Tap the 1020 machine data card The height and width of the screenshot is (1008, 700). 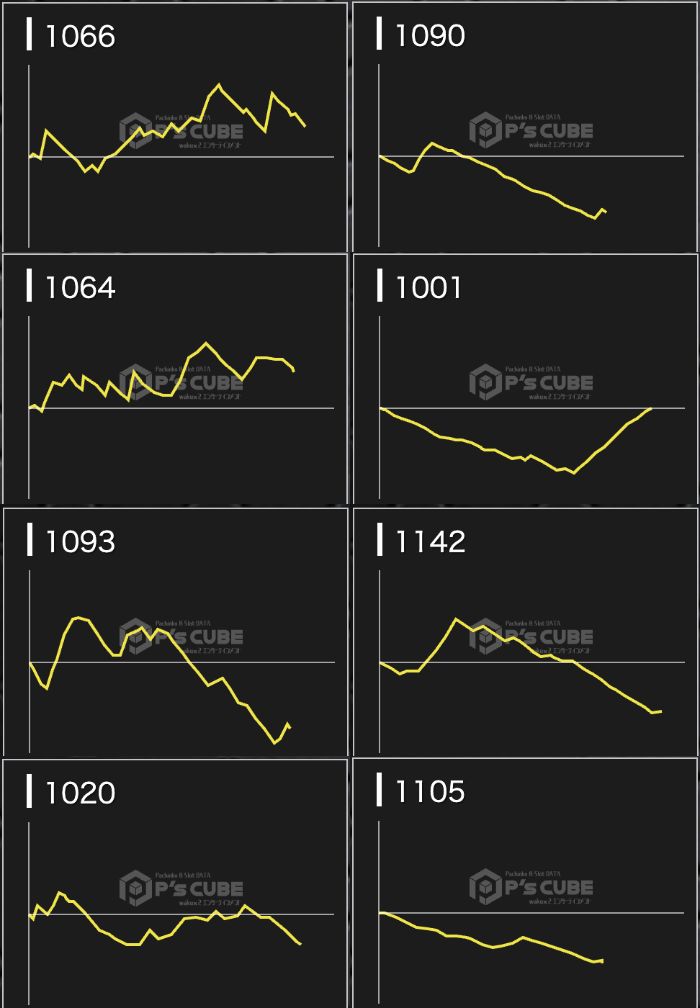point(174,884)
